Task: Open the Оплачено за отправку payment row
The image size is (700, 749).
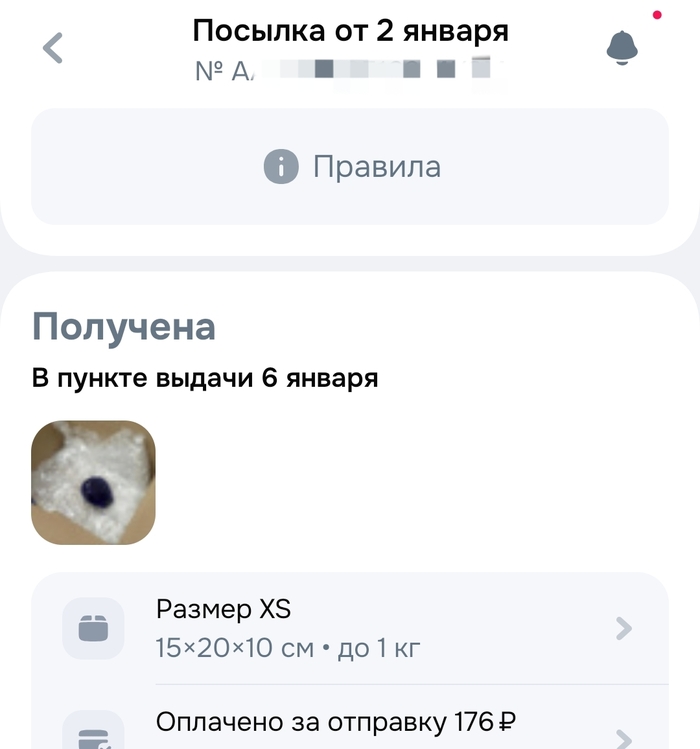Action: (x=350, y=725)
